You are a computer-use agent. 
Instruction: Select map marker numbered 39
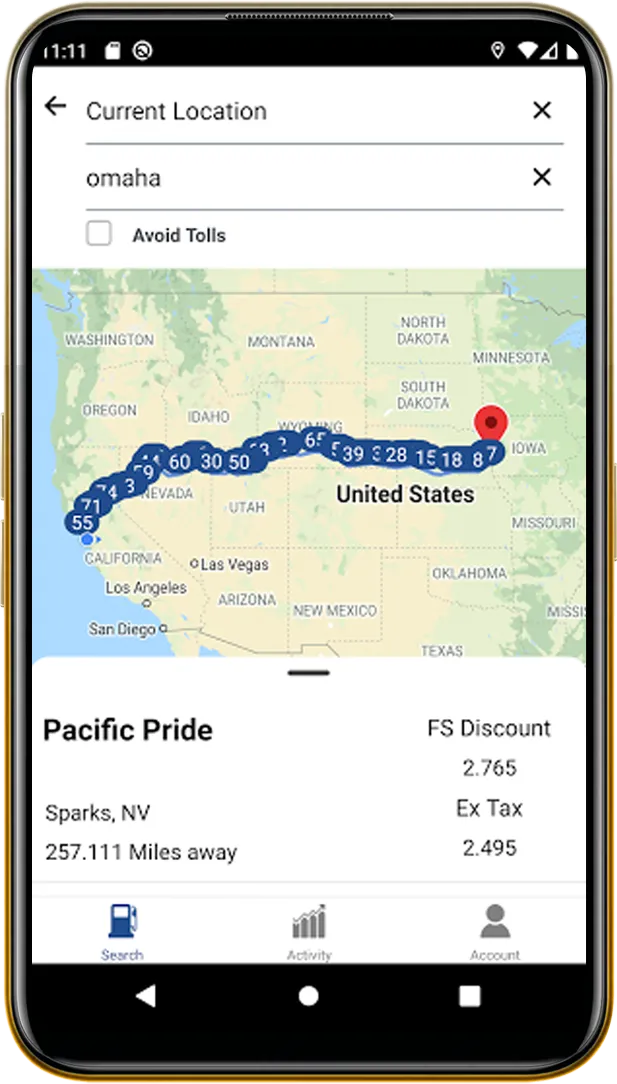(353, 454)
